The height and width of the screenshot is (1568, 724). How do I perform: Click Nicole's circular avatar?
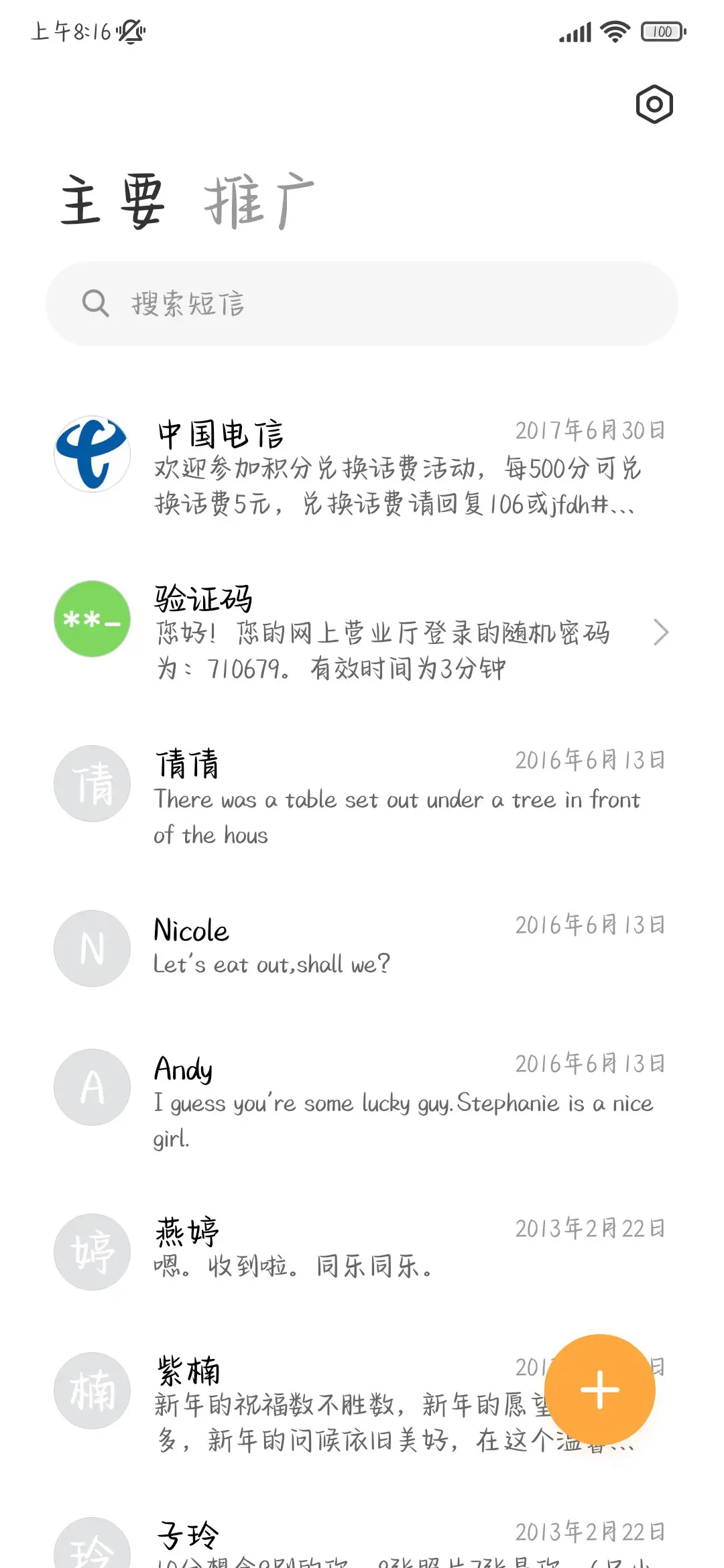click(92, 949)
